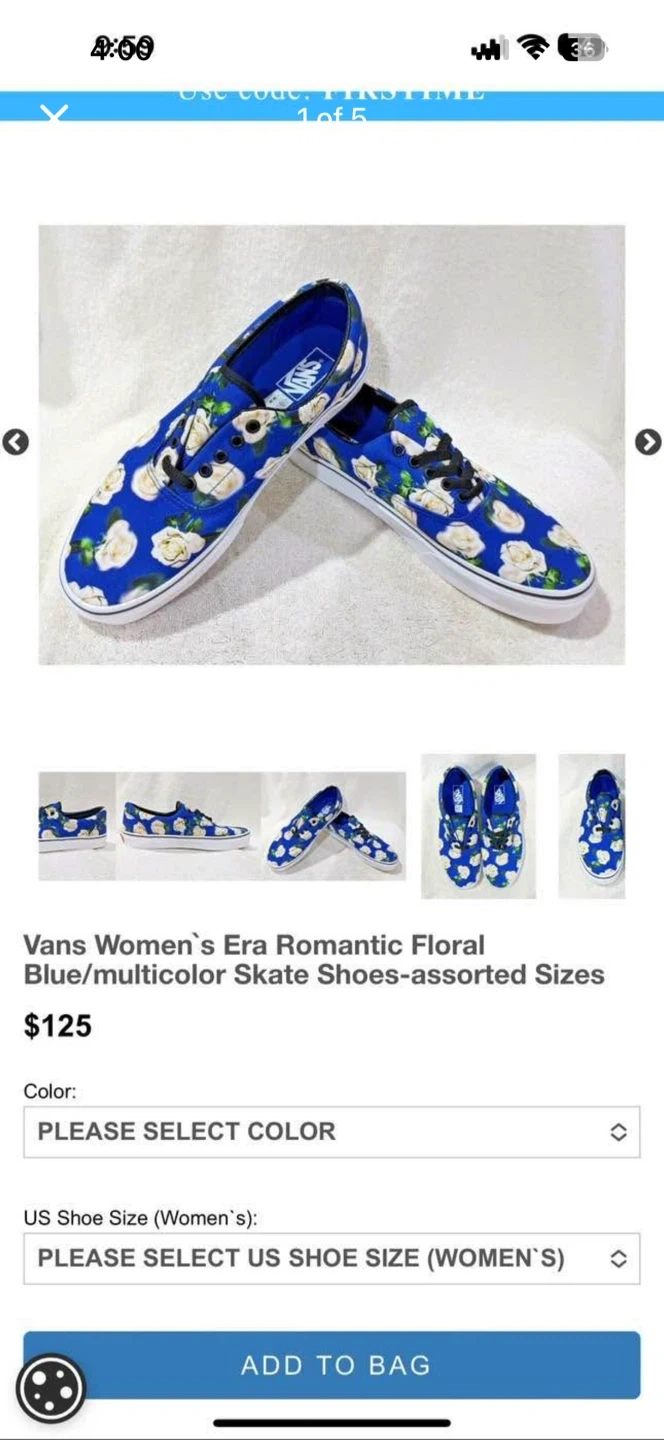
Task: Close the promo code banner
Action: point(54,111)
